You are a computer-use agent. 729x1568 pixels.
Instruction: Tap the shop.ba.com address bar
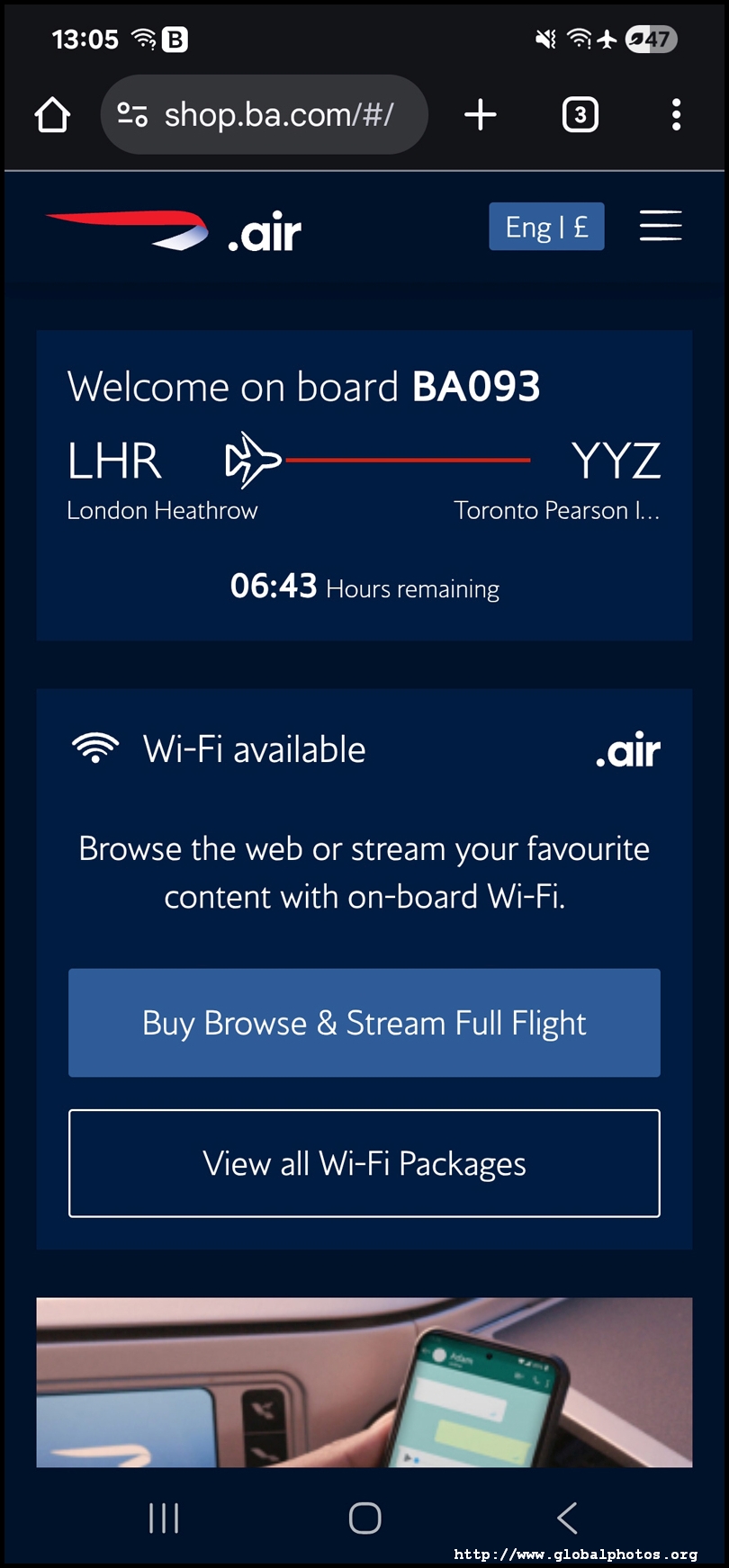click(x=277, y=115)
